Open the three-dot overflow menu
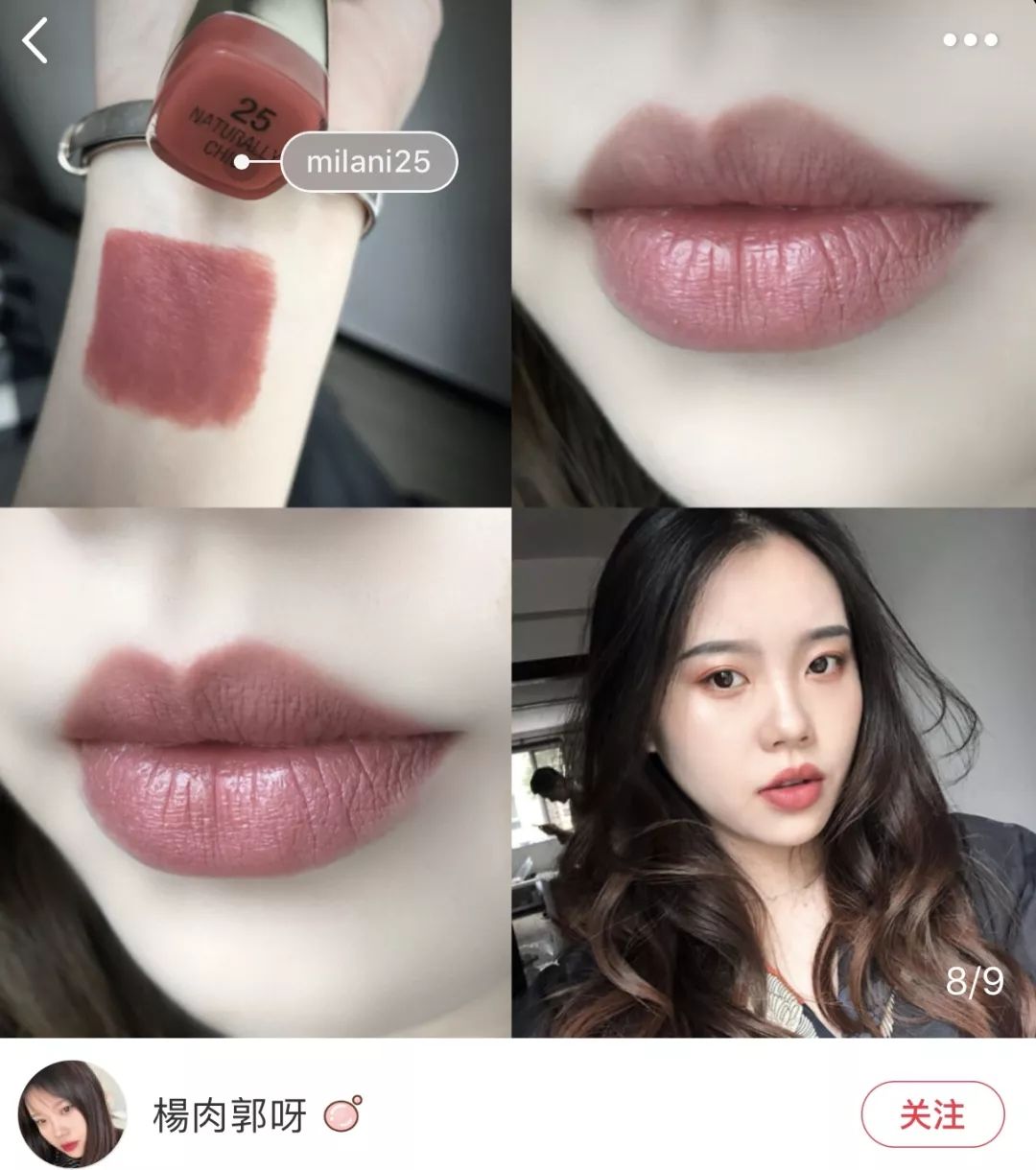Screen dimensions: 1036x1170 coord(970,40)
